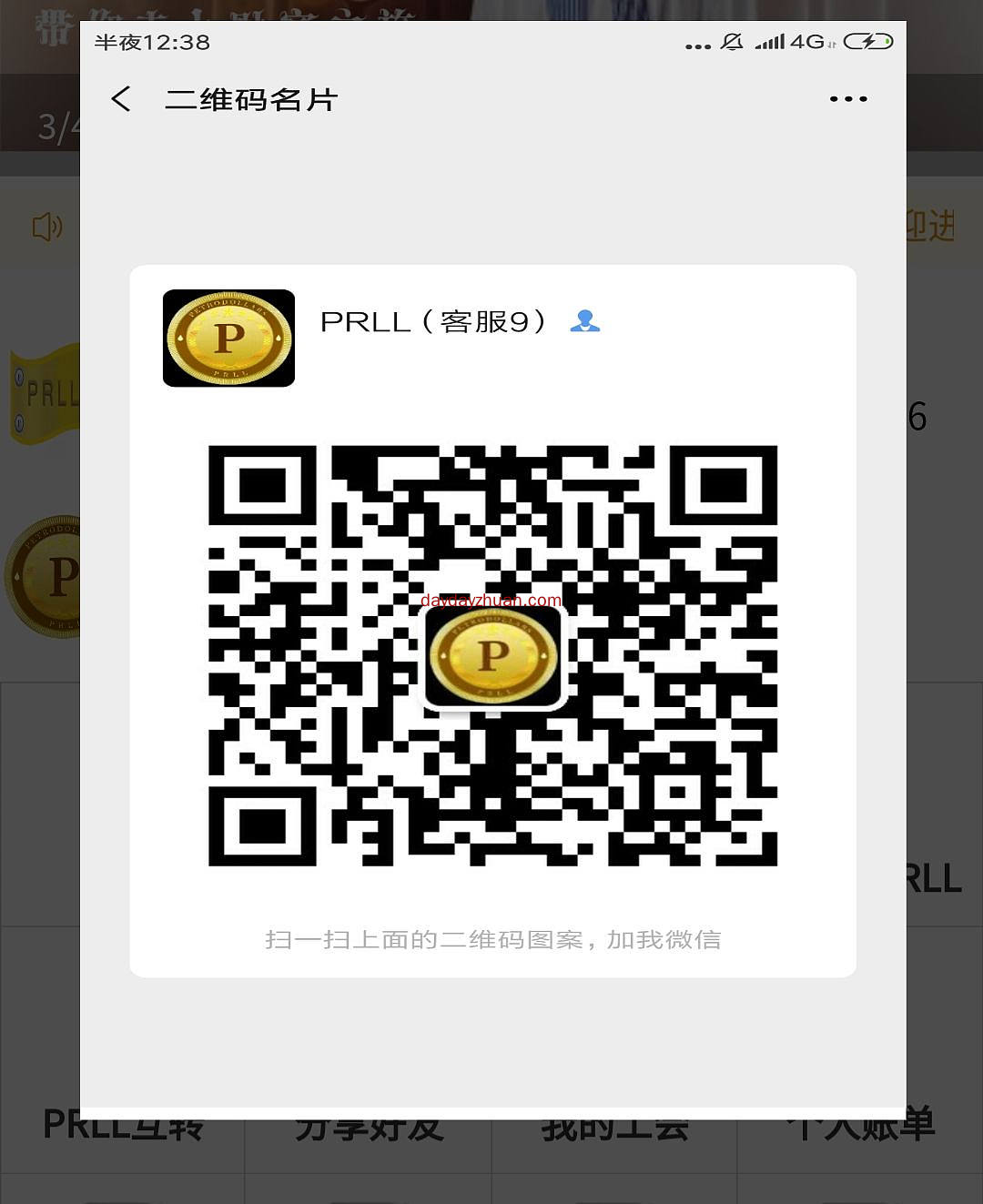Tap the back arrow to exit QR card

point(120,98)
